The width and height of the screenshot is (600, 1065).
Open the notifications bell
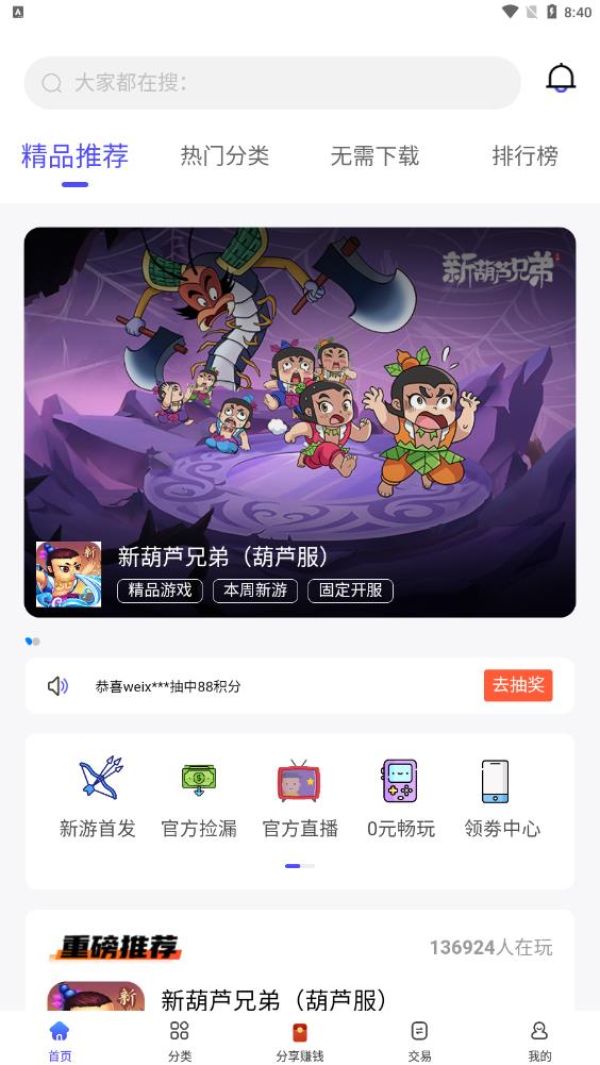561,79
